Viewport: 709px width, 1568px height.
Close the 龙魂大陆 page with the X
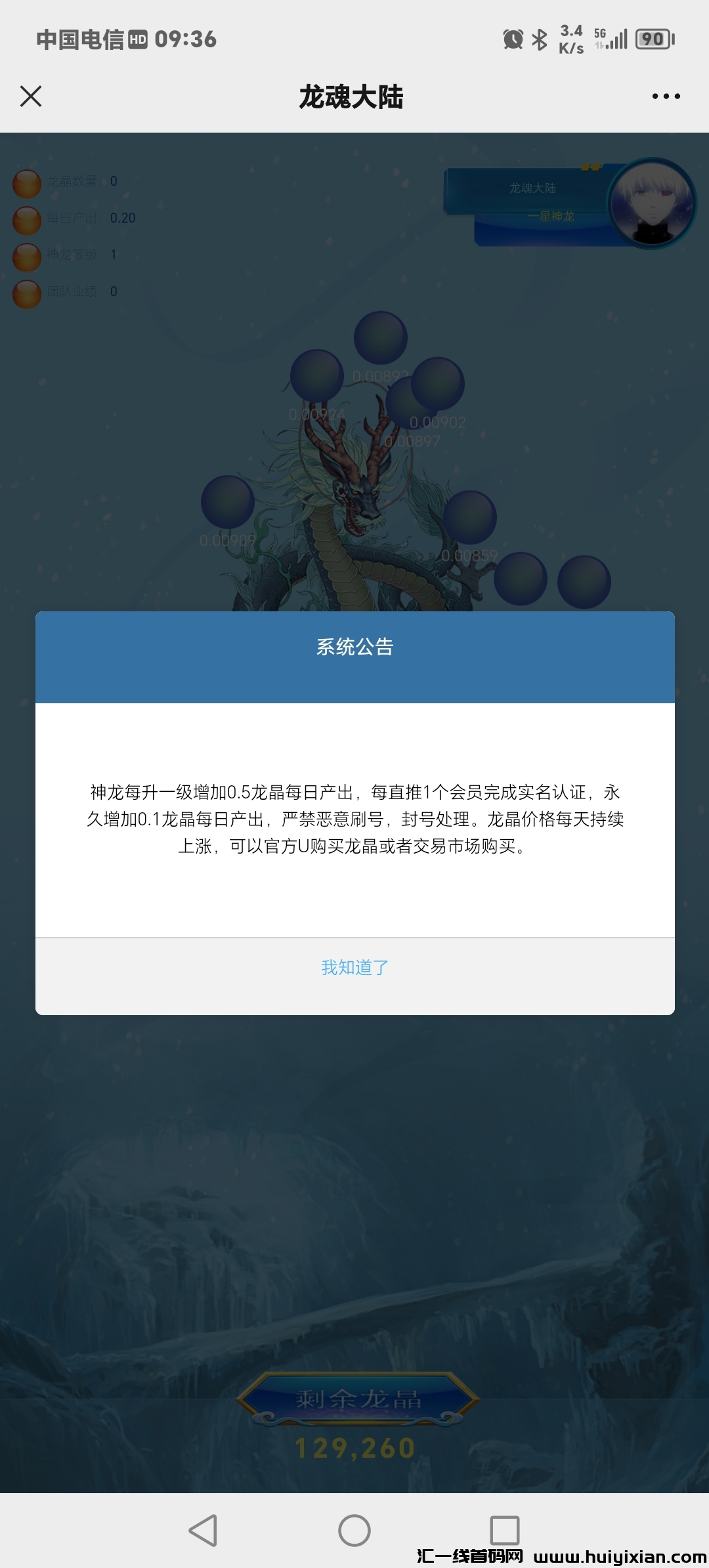click(x=31, y=97)
